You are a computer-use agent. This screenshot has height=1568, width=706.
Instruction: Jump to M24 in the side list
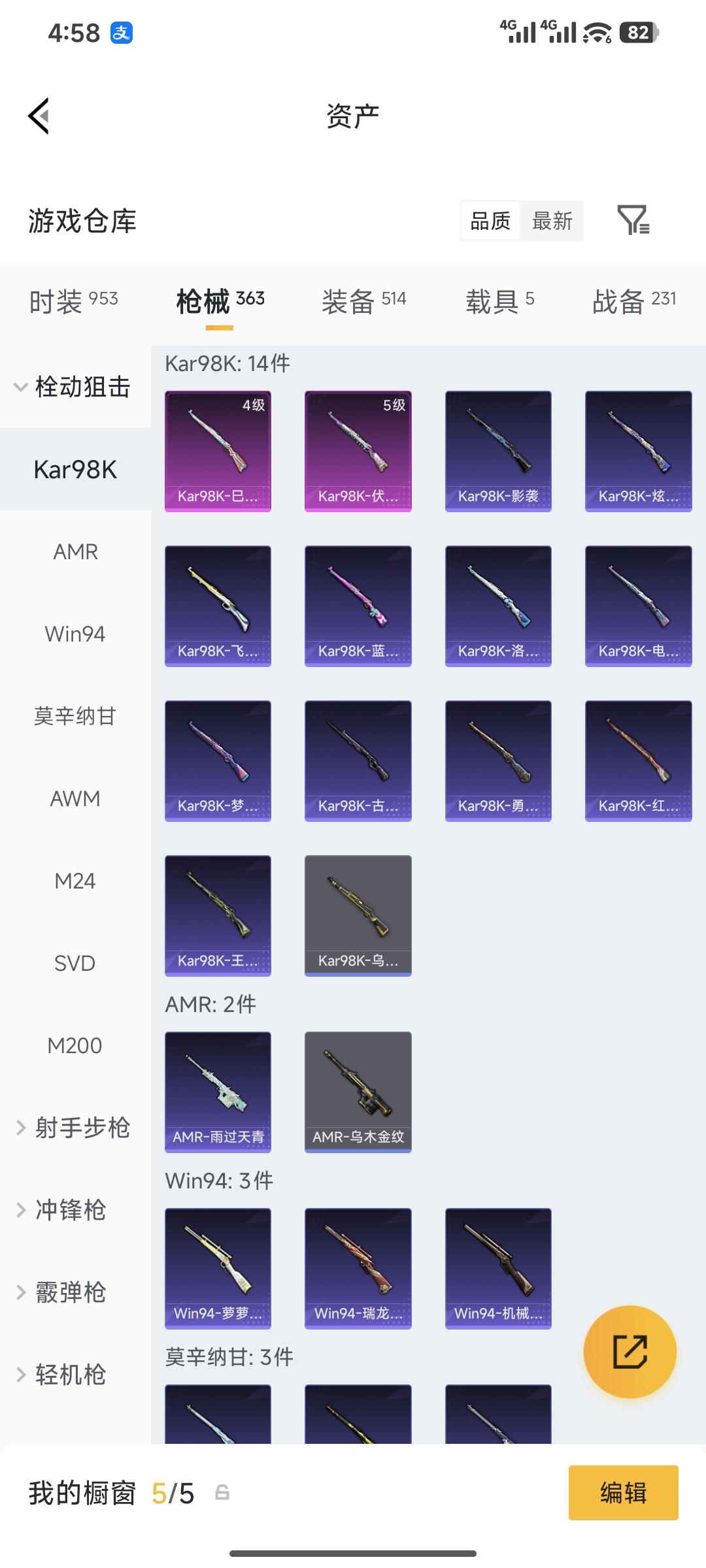pyautogui.click(x=75, y=881)
